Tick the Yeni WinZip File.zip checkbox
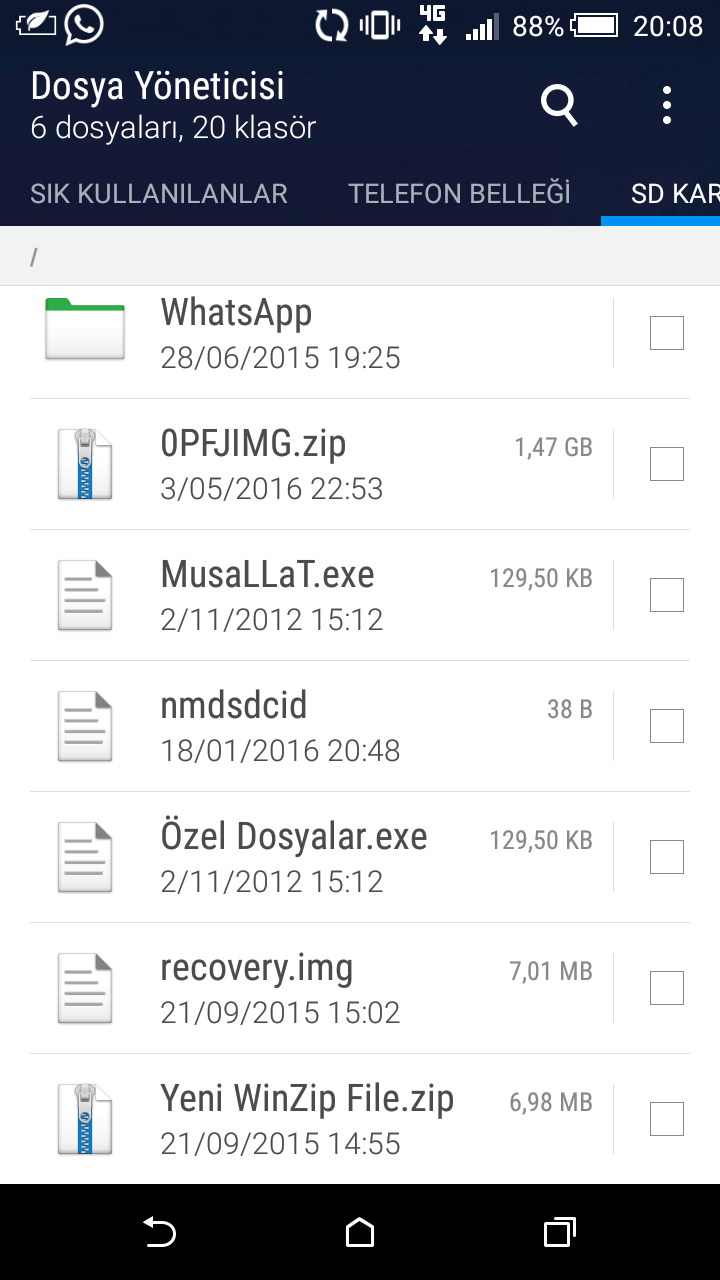 pyautogui.click(x=667, y=1119)
